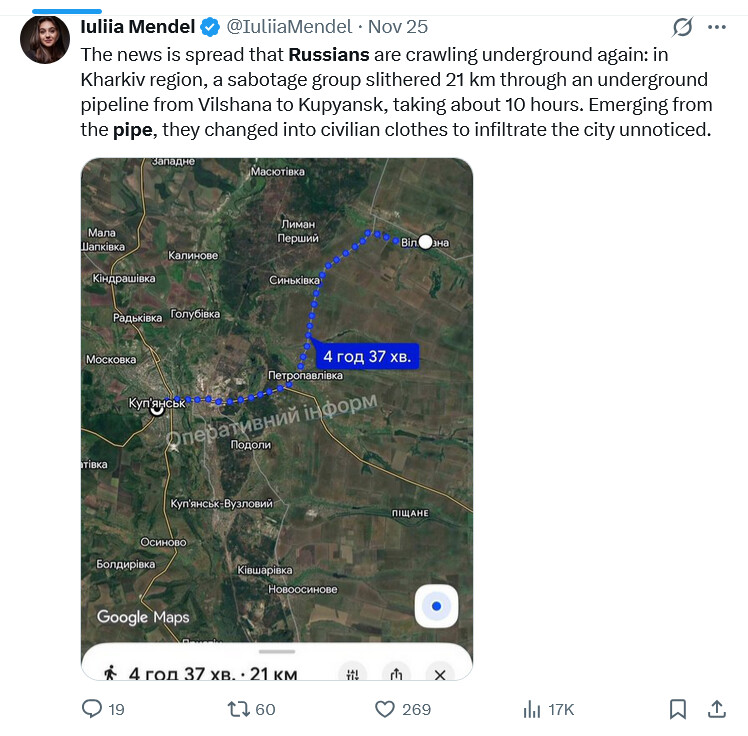Like Iuliia Mendel's post
The image size is (748, 736).
pyautogui.click(x=385, y=709)
